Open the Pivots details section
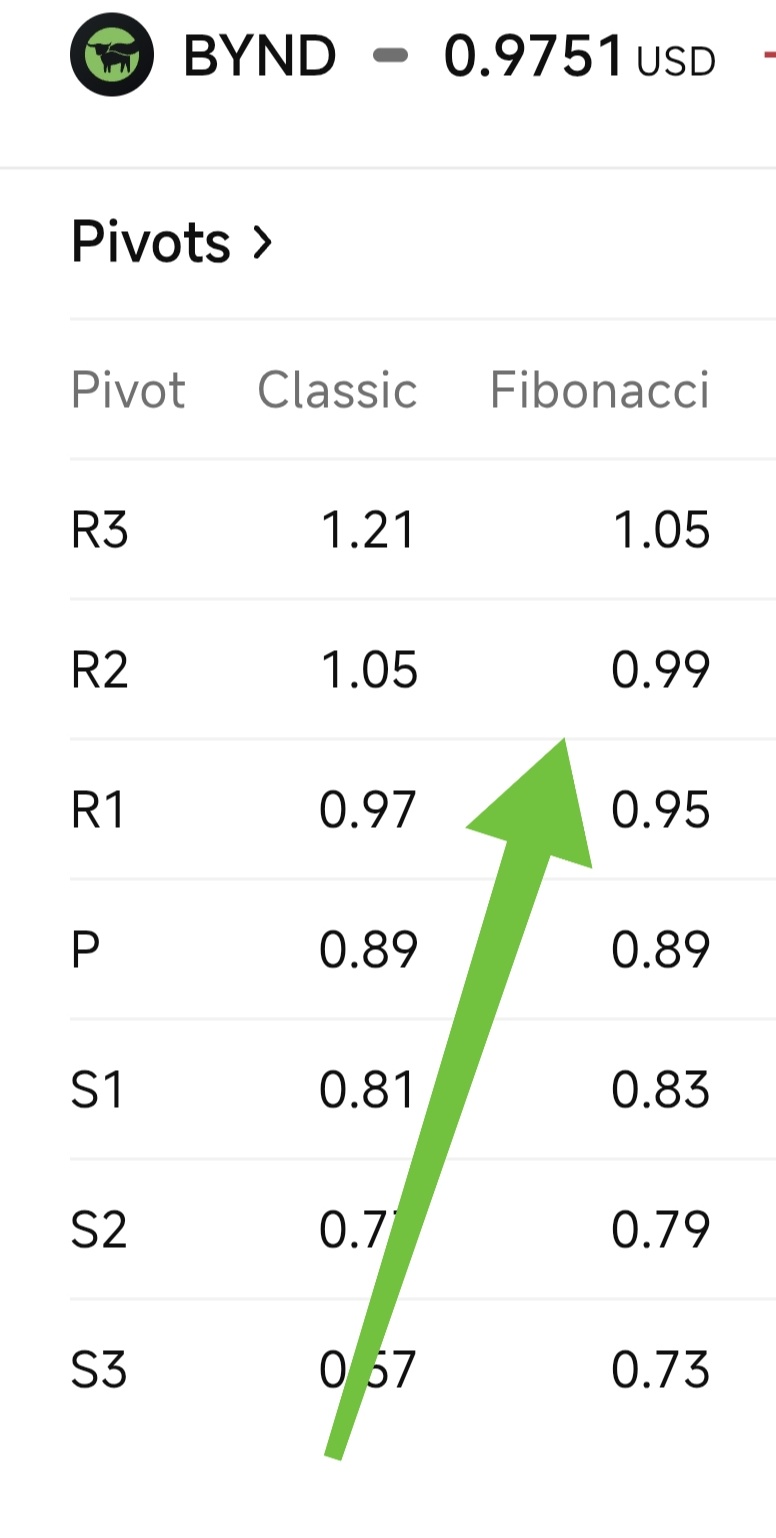This screenshot has width=776, height=1538. click(x=172, y=242)
